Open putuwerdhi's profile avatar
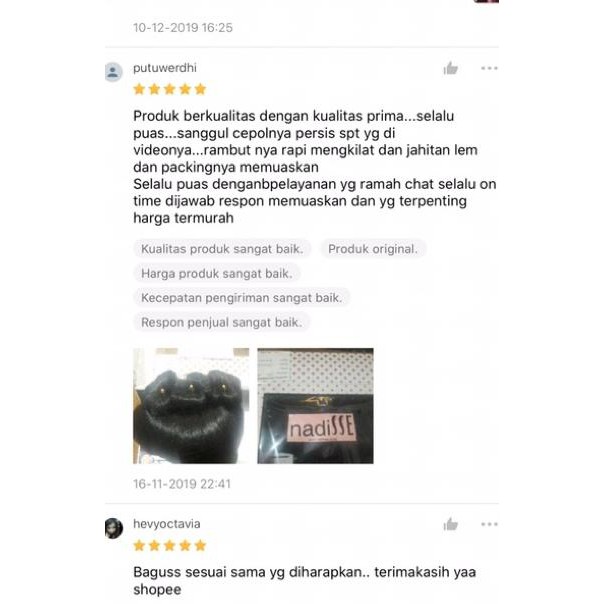The width and height of the screenshot is (604, 604). pos(114,71)
